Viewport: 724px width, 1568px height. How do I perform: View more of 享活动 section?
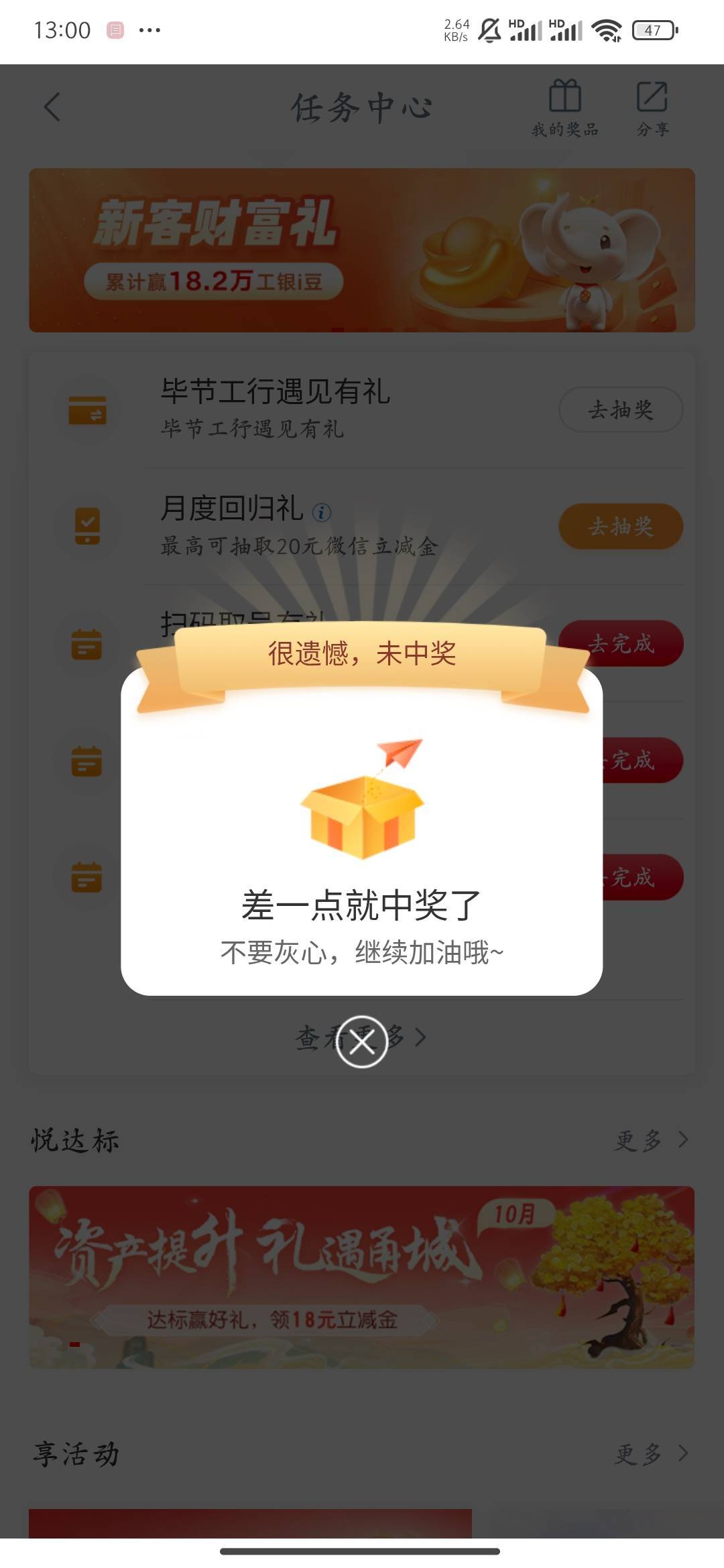[x=651, y=1453]
